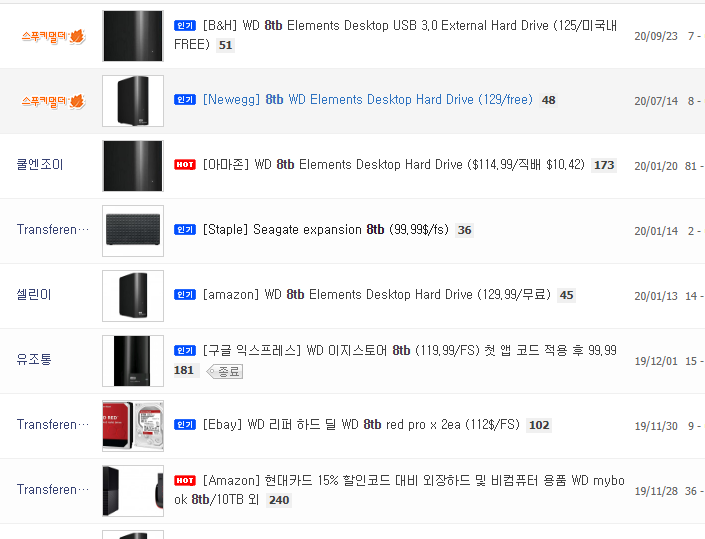Open the 102 comments on Ebay post

pos(539,425)
